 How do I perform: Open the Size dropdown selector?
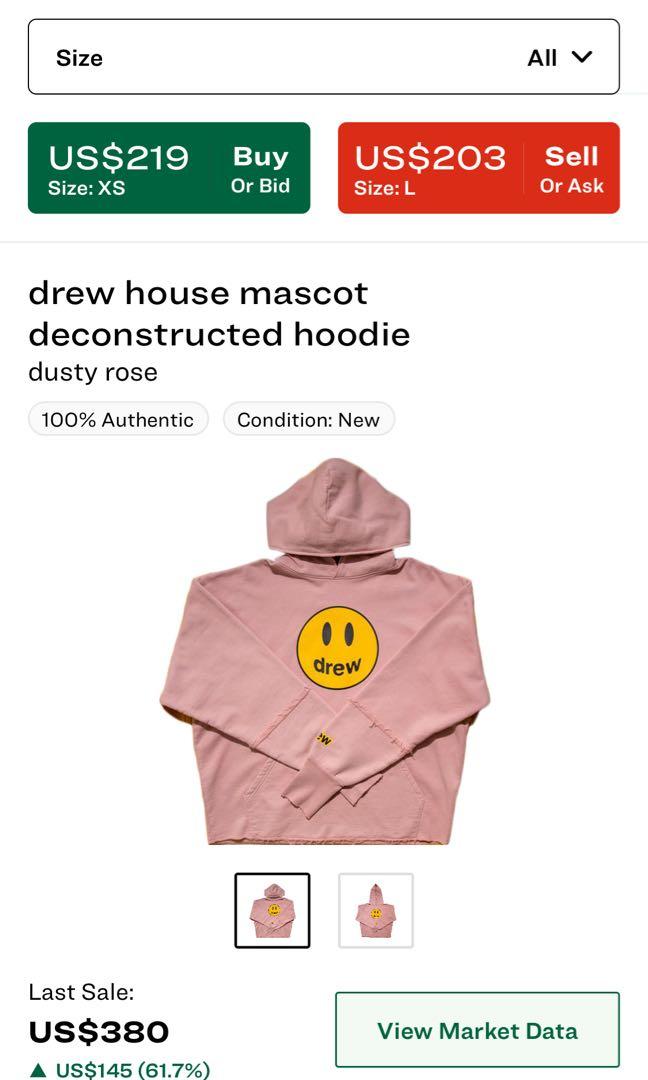tap(323, 57)
